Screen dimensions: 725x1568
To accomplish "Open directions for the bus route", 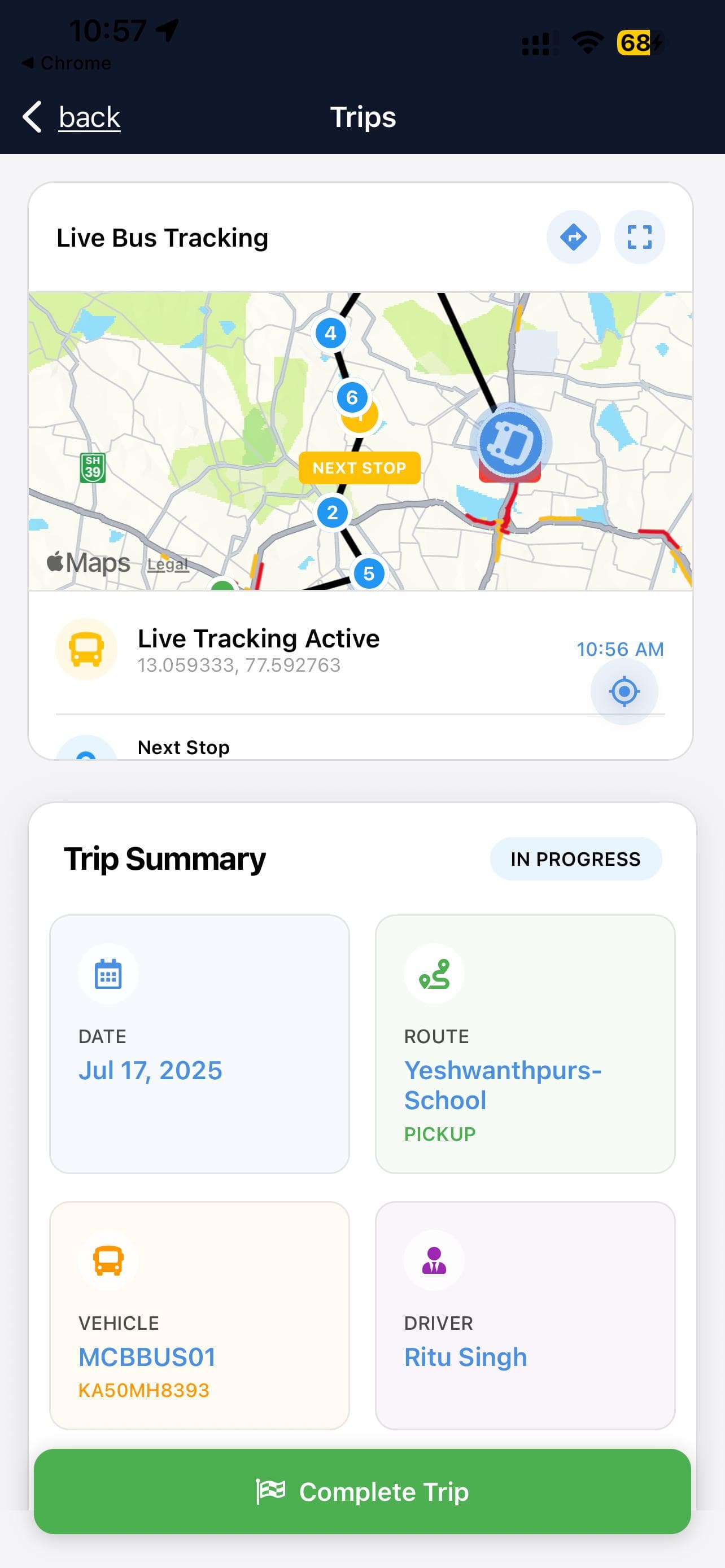I will point(573,237).
